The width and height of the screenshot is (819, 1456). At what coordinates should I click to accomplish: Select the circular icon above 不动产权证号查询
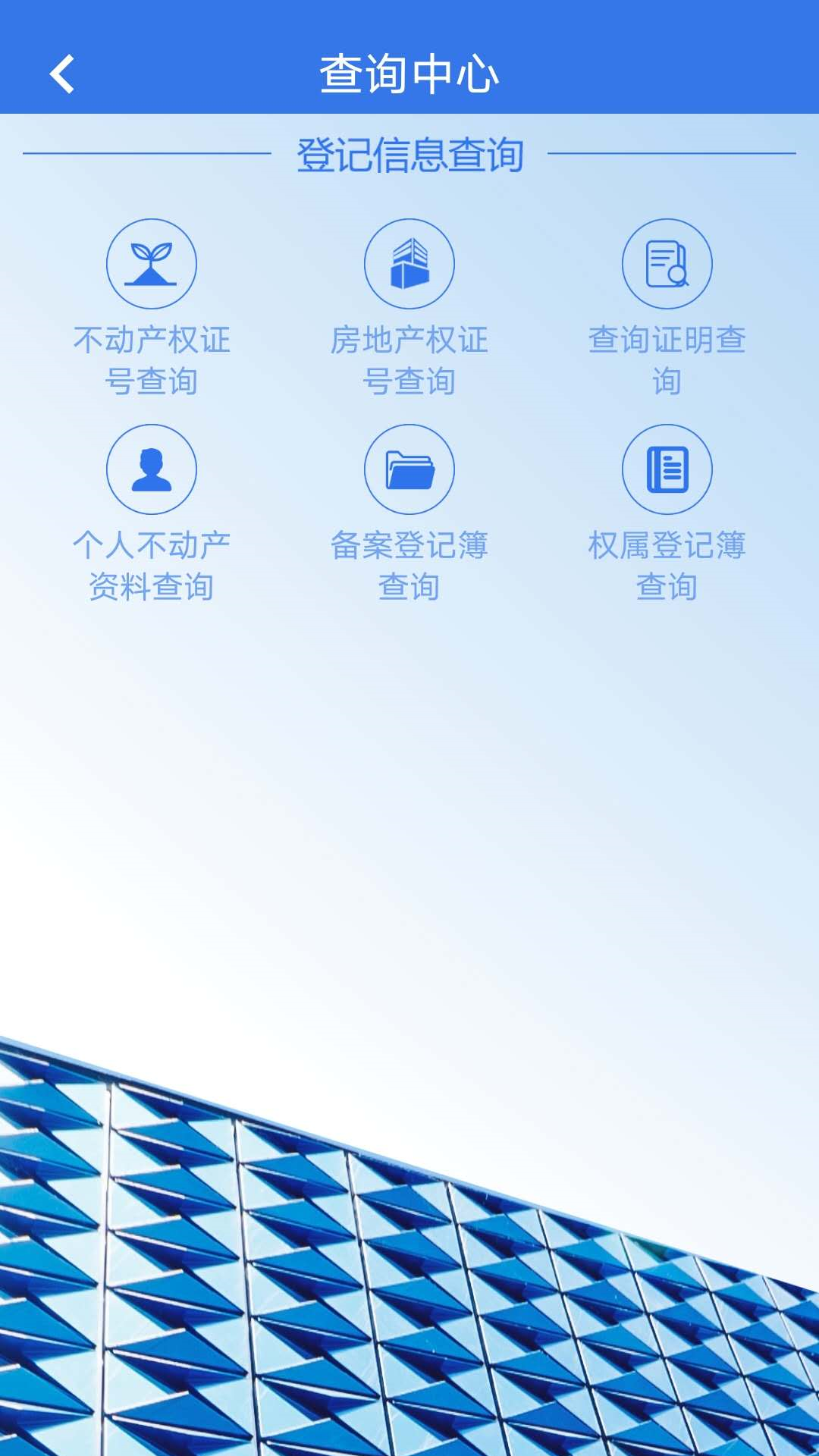click(152, 263)
